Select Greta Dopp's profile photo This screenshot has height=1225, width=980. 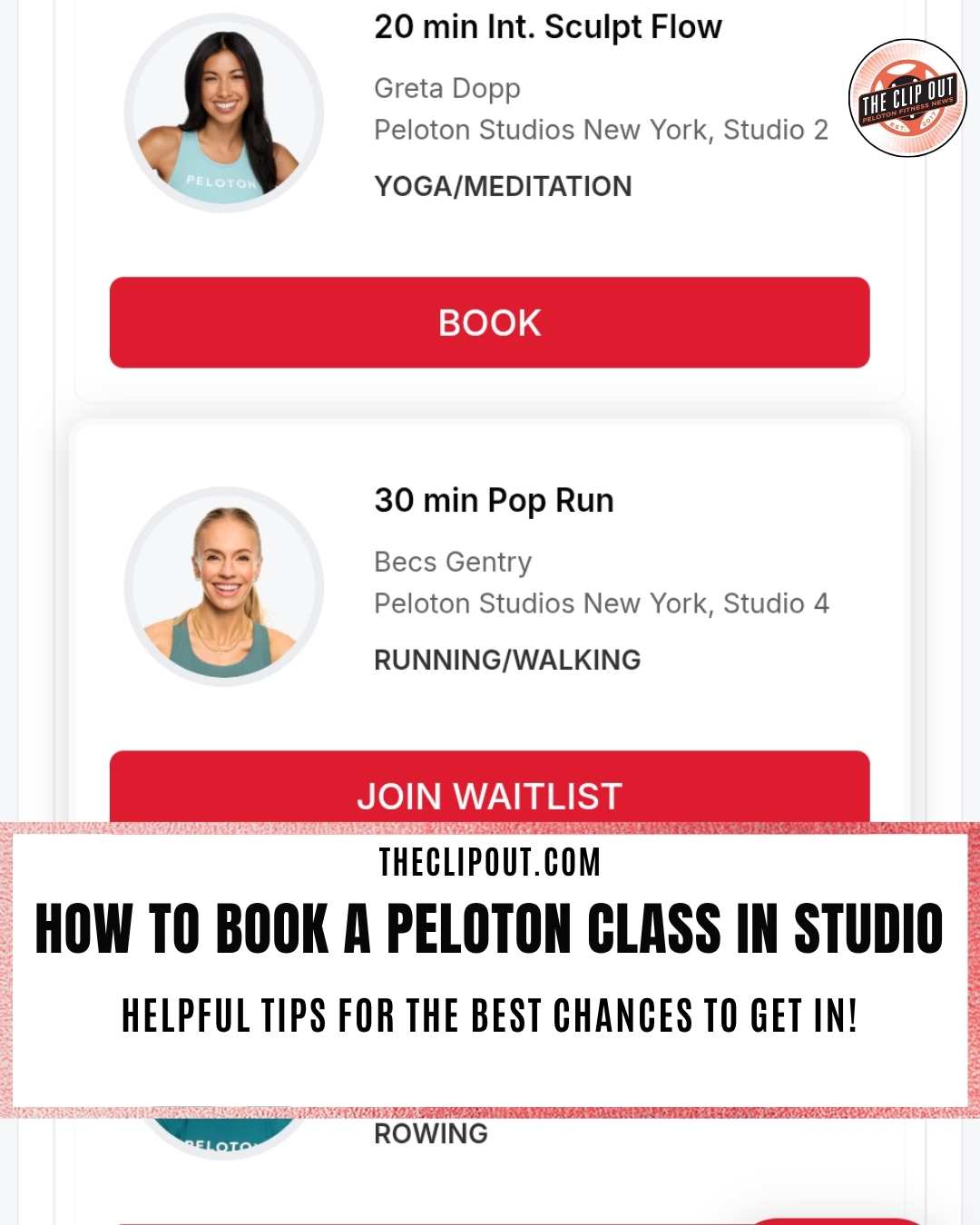tap(222, 113)
